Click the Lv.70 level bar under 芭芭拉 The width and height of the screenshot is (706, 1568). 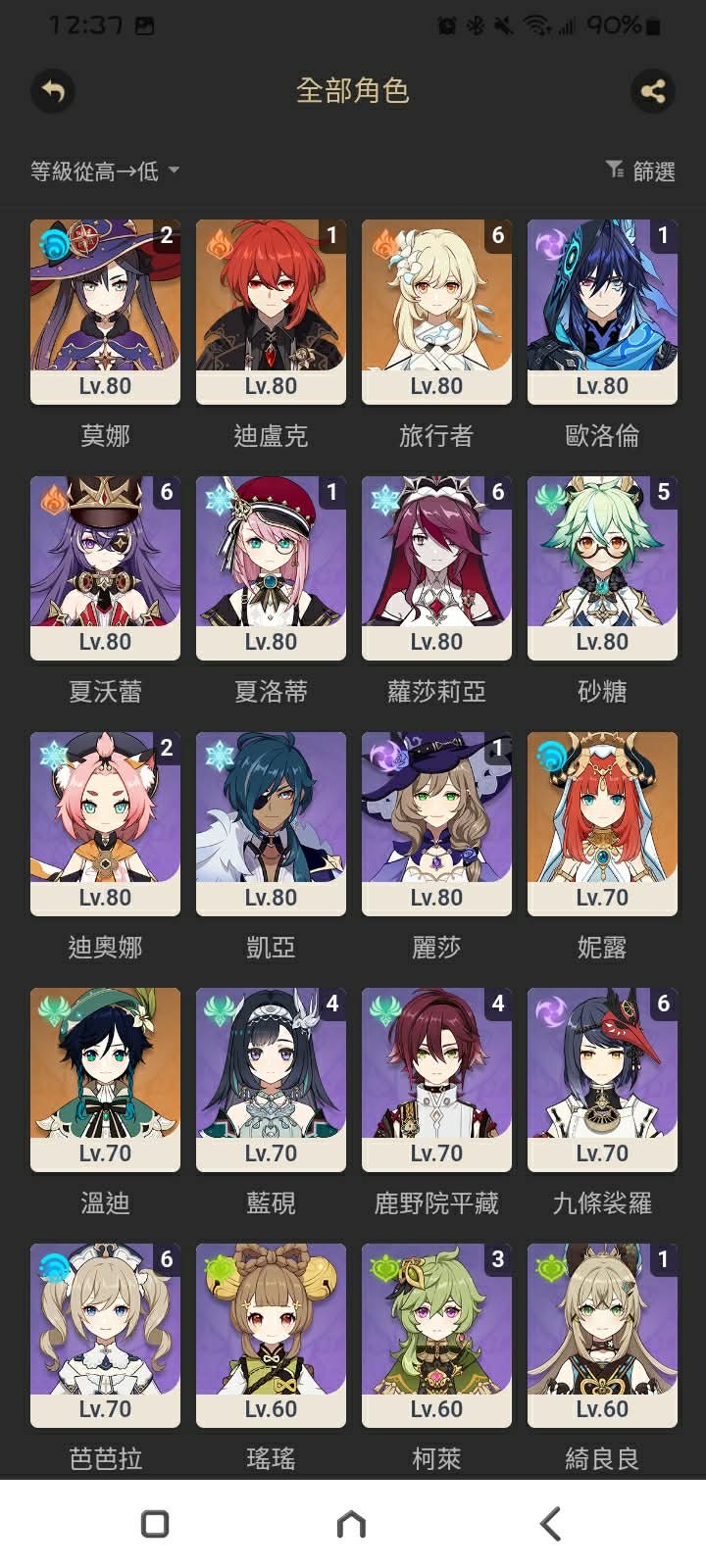click(x=105, y=1408)
